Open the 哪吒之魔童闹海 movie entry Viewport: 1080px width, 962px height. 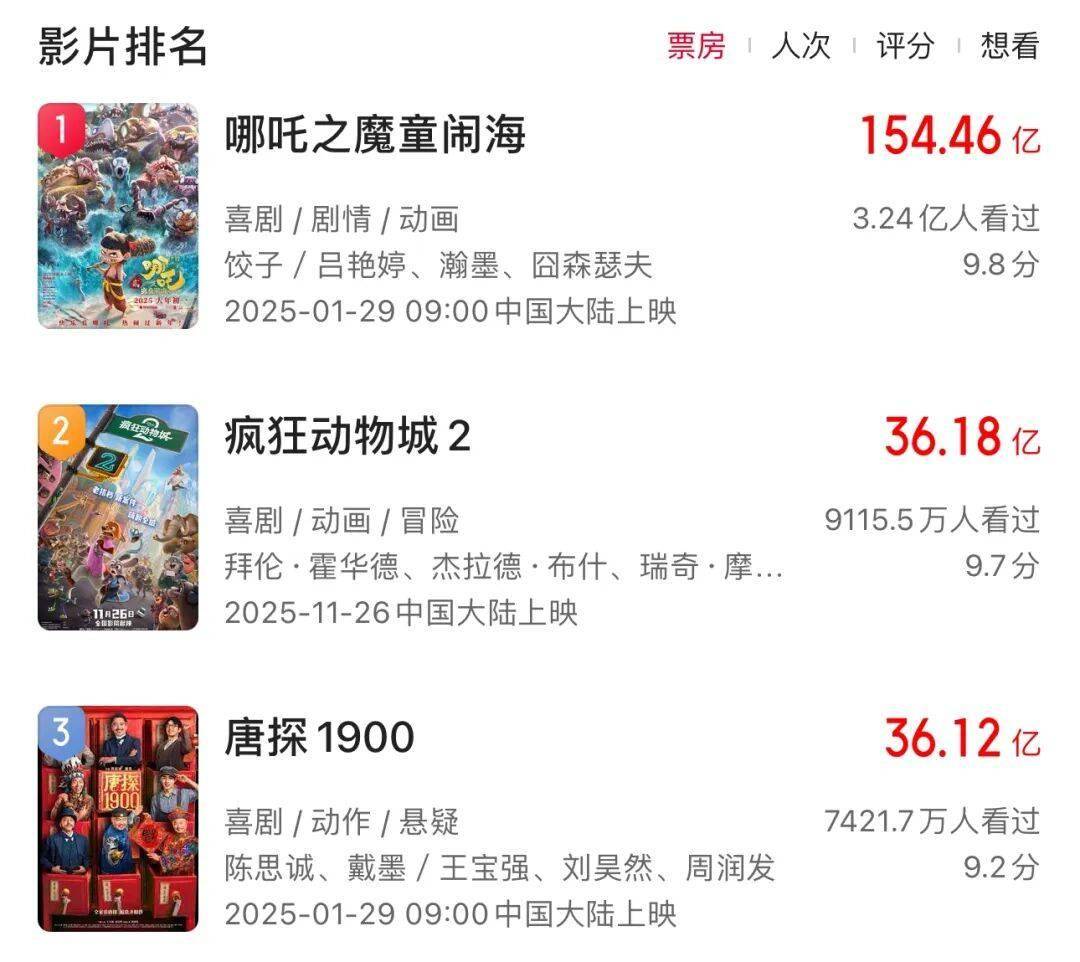point(375,135)
